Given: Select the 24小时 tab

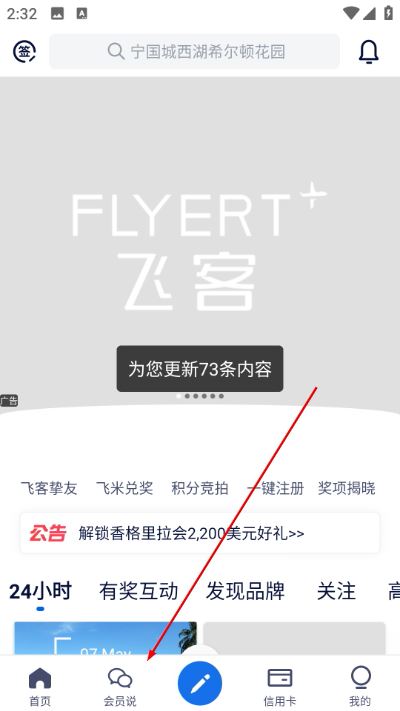Looking at the screenshot, I should click(40, 591).
